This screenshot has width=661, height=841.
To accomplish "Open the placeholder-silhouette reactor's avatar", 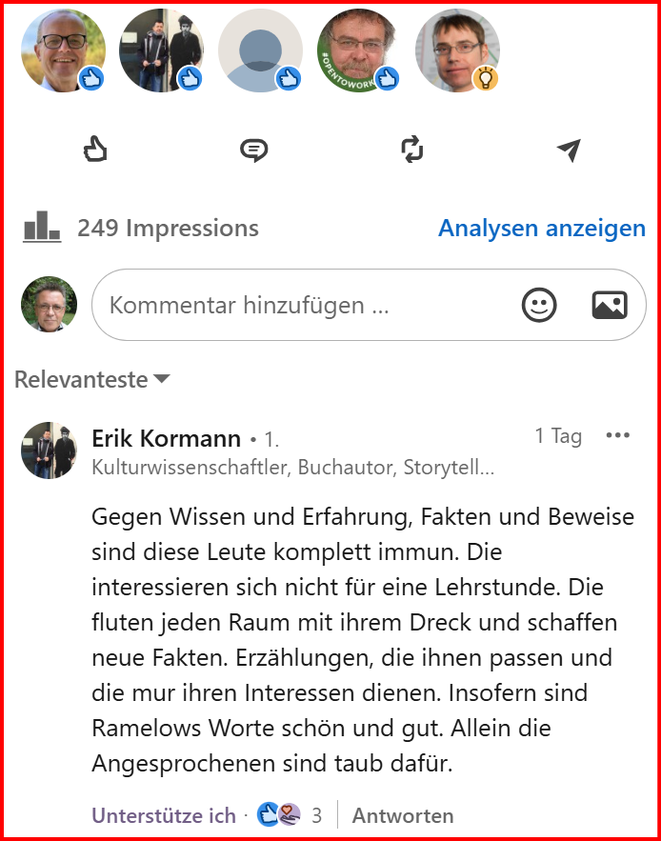I will click(x=259, y=50).
